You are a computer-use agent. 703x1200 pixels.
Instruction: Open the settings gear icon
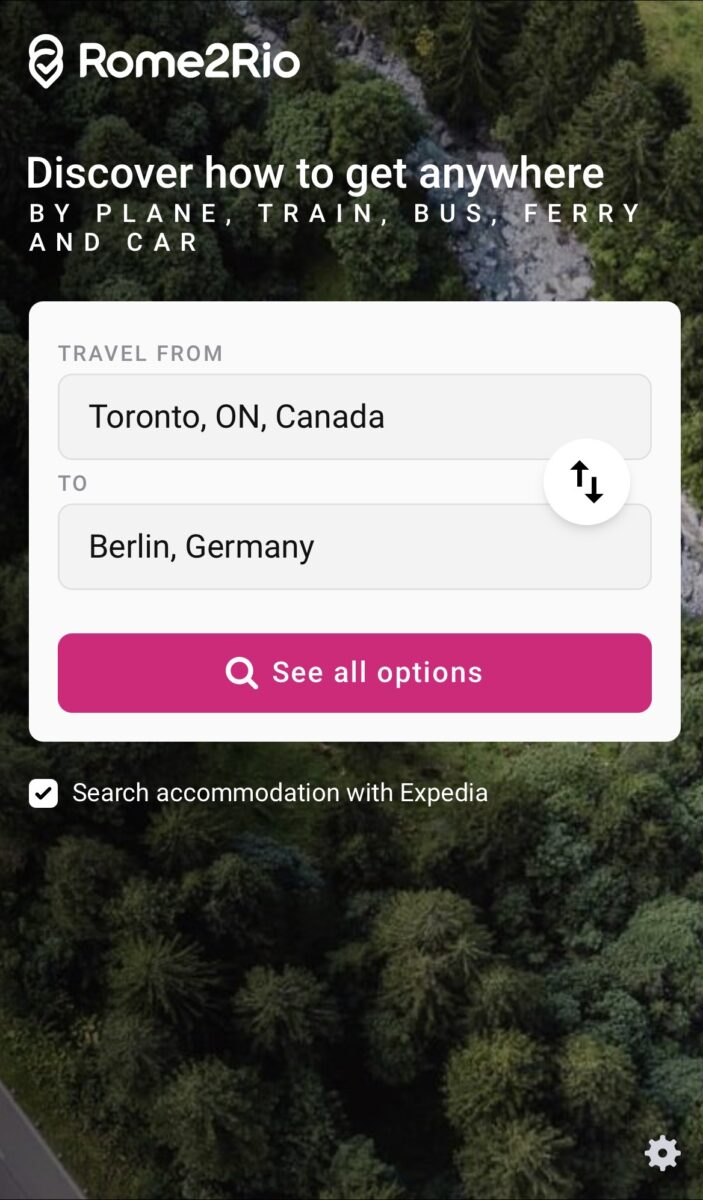click(x=662, y=1153)
